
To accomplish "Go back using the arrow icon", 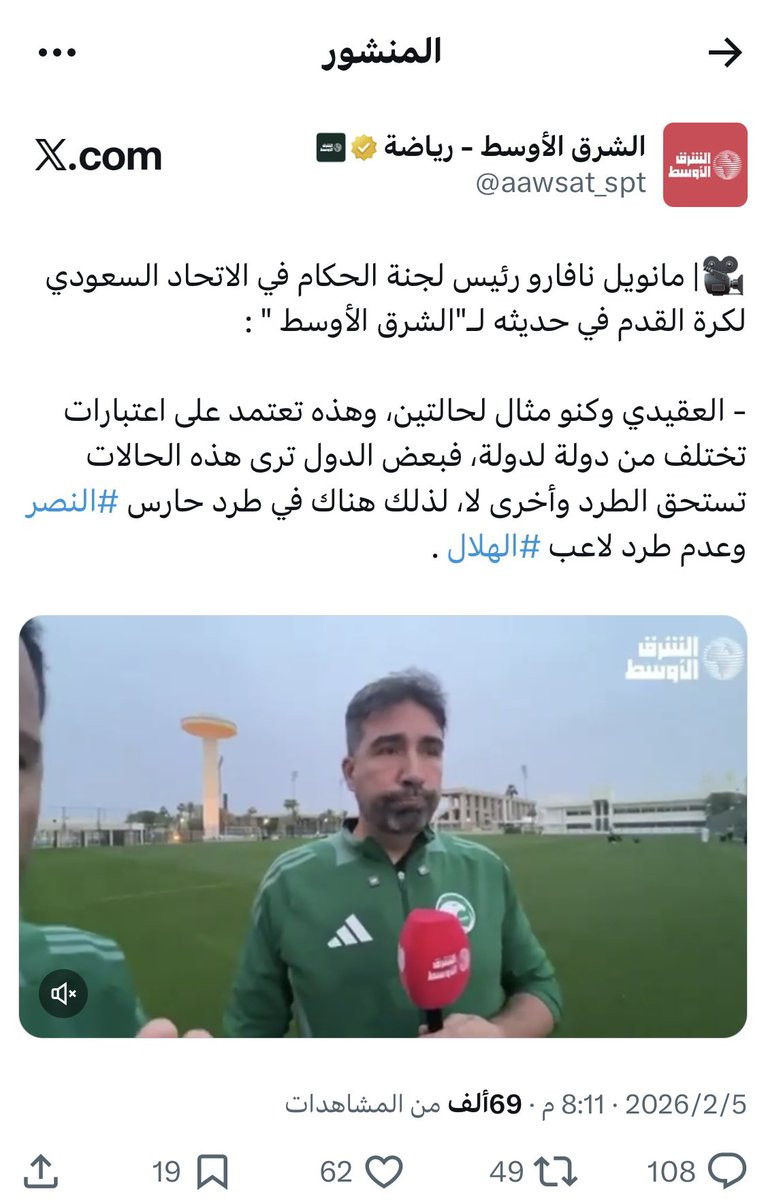I will coord(724,54).
